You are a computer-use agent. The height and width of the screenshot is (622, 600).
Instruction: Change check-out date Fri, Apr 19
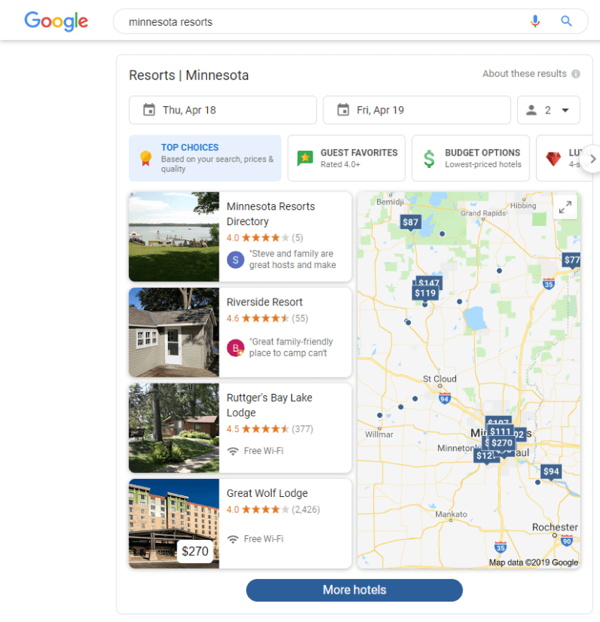[x=416, y=110]
